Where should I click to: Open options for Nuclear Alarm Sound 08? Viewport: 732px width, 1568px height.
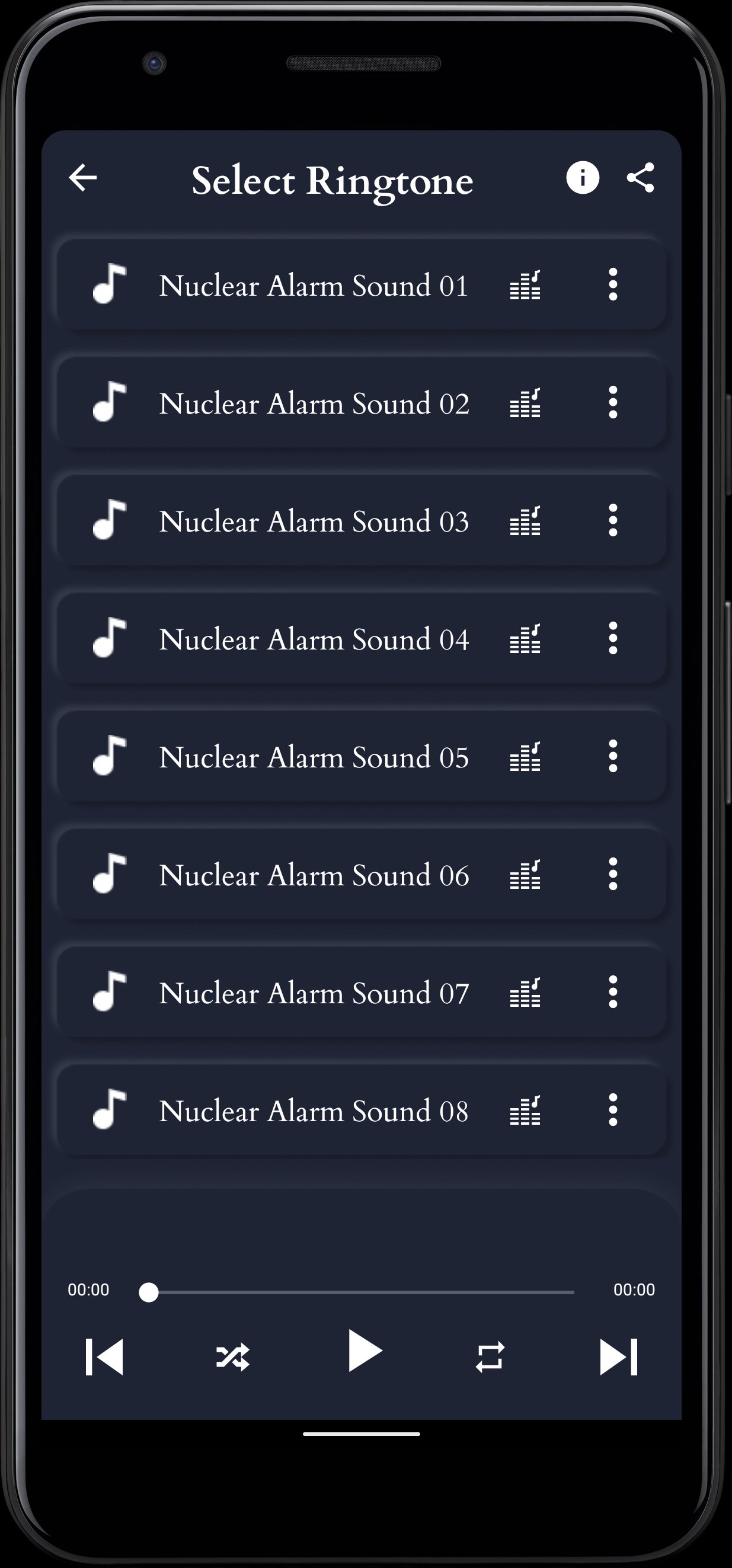click(x=613, y=1110)
